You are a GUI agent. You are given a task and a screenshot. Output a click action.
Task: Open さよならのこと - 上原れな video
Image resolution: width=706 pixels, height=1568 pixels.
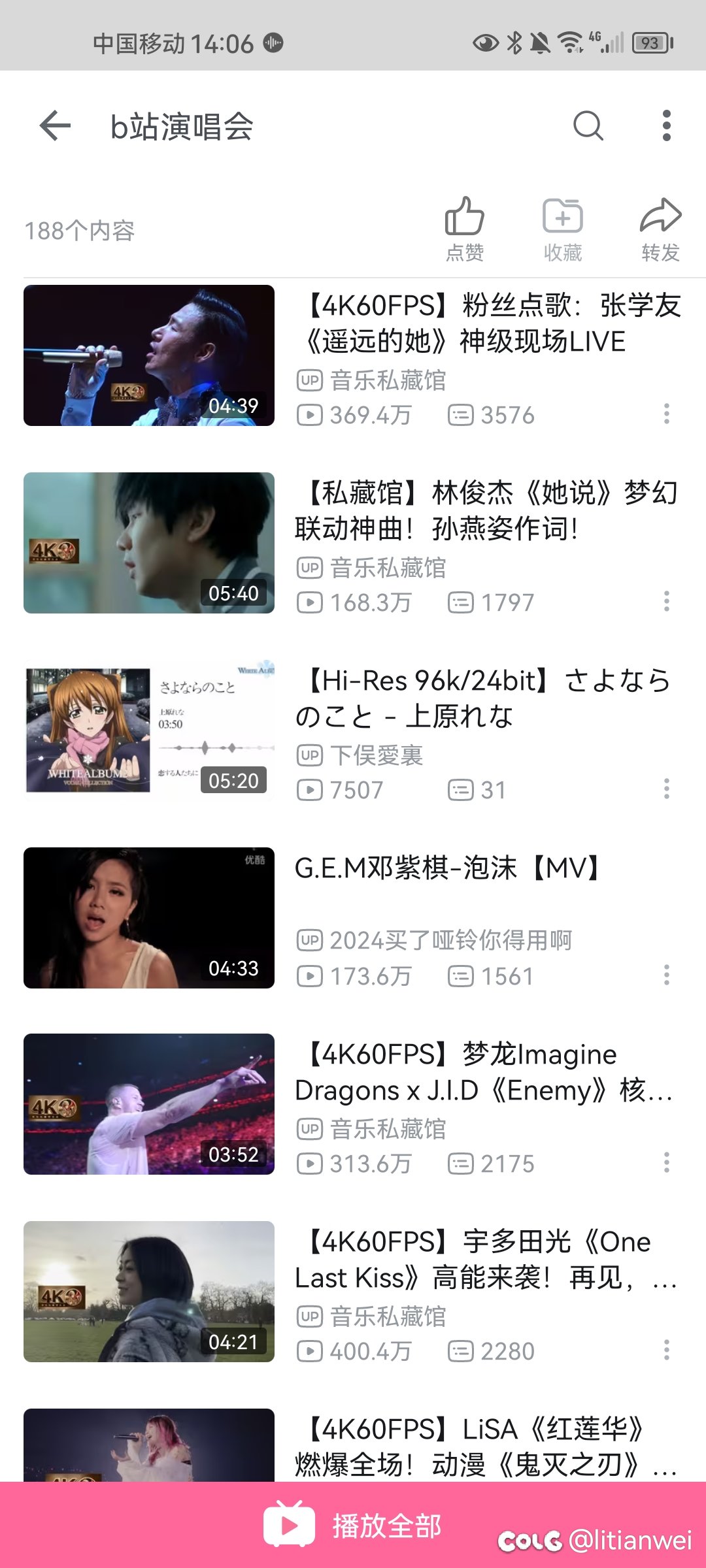pyautogui.click(x=149, y=730)
